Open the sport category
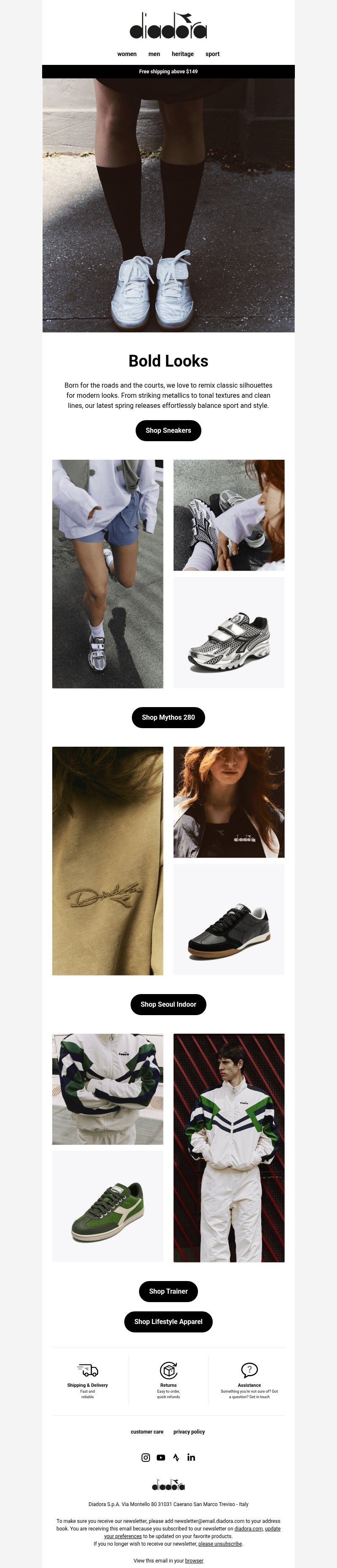This screenshot has height=1568, width=337. coord(212,54)
